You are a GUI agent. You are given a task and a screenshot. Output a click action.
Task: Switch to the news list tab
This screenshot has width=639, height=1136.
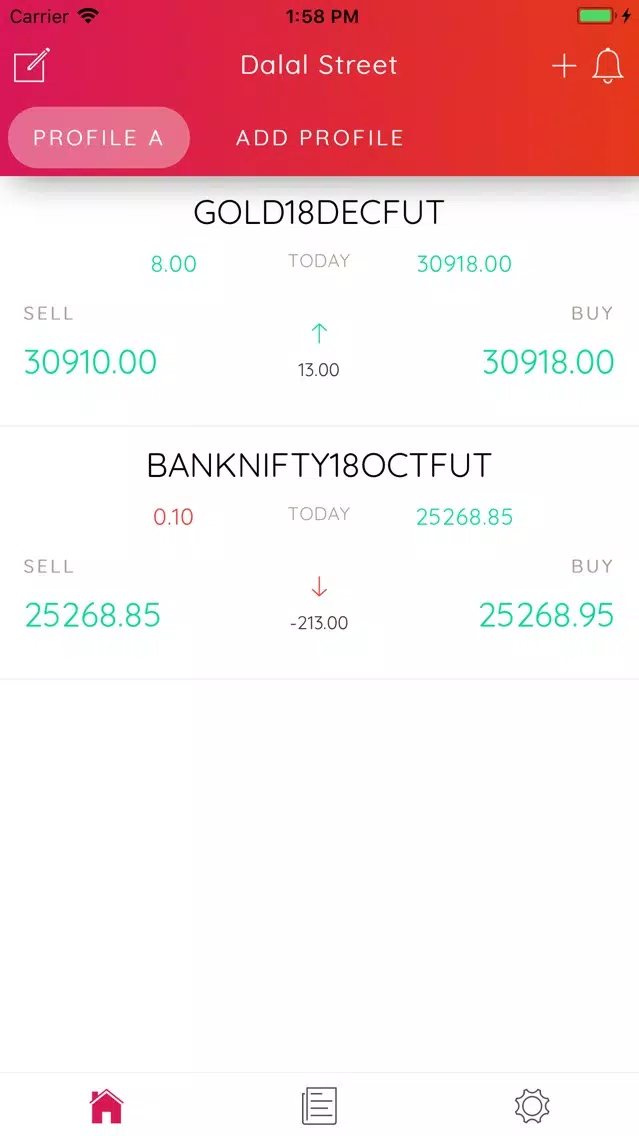[x=320, y=1106]
